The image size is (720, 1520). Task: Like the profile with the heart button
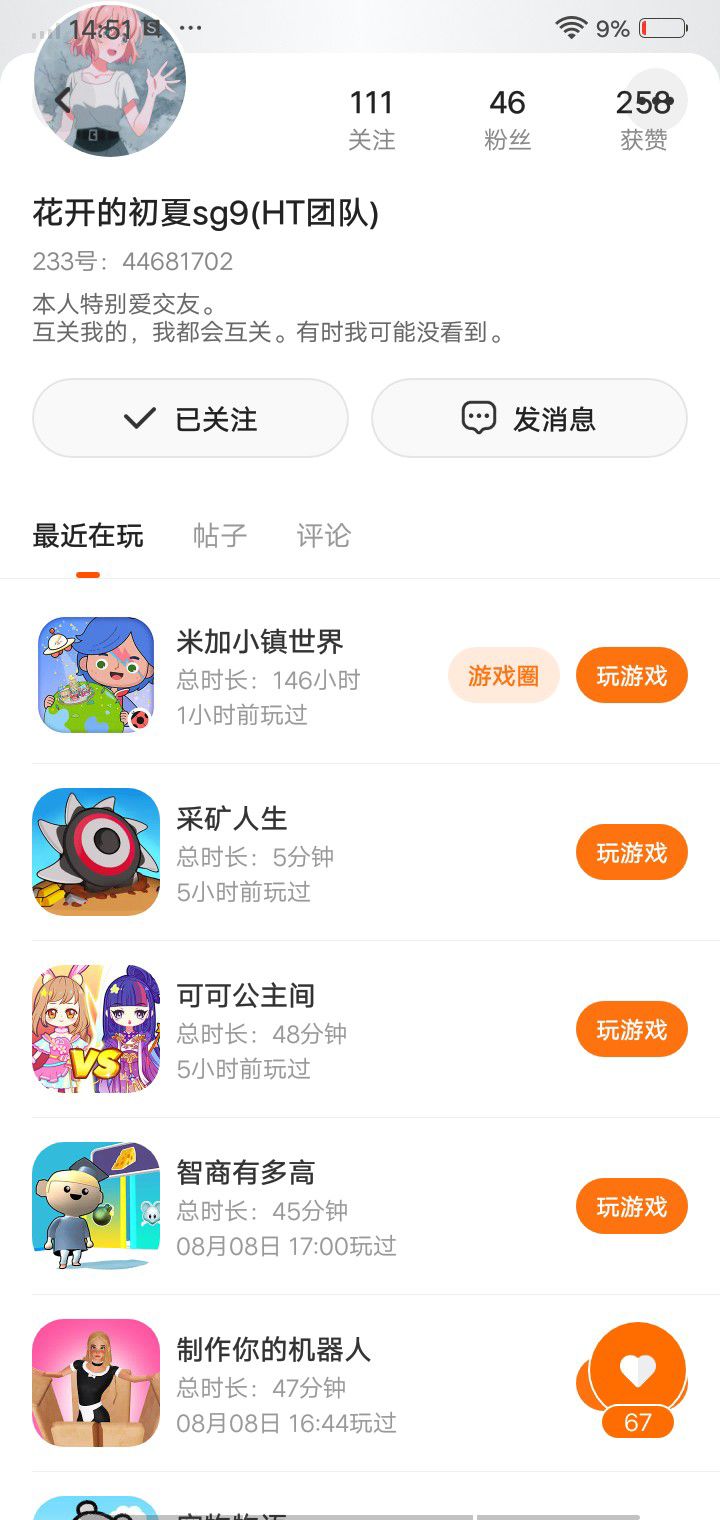[638, 1370]
